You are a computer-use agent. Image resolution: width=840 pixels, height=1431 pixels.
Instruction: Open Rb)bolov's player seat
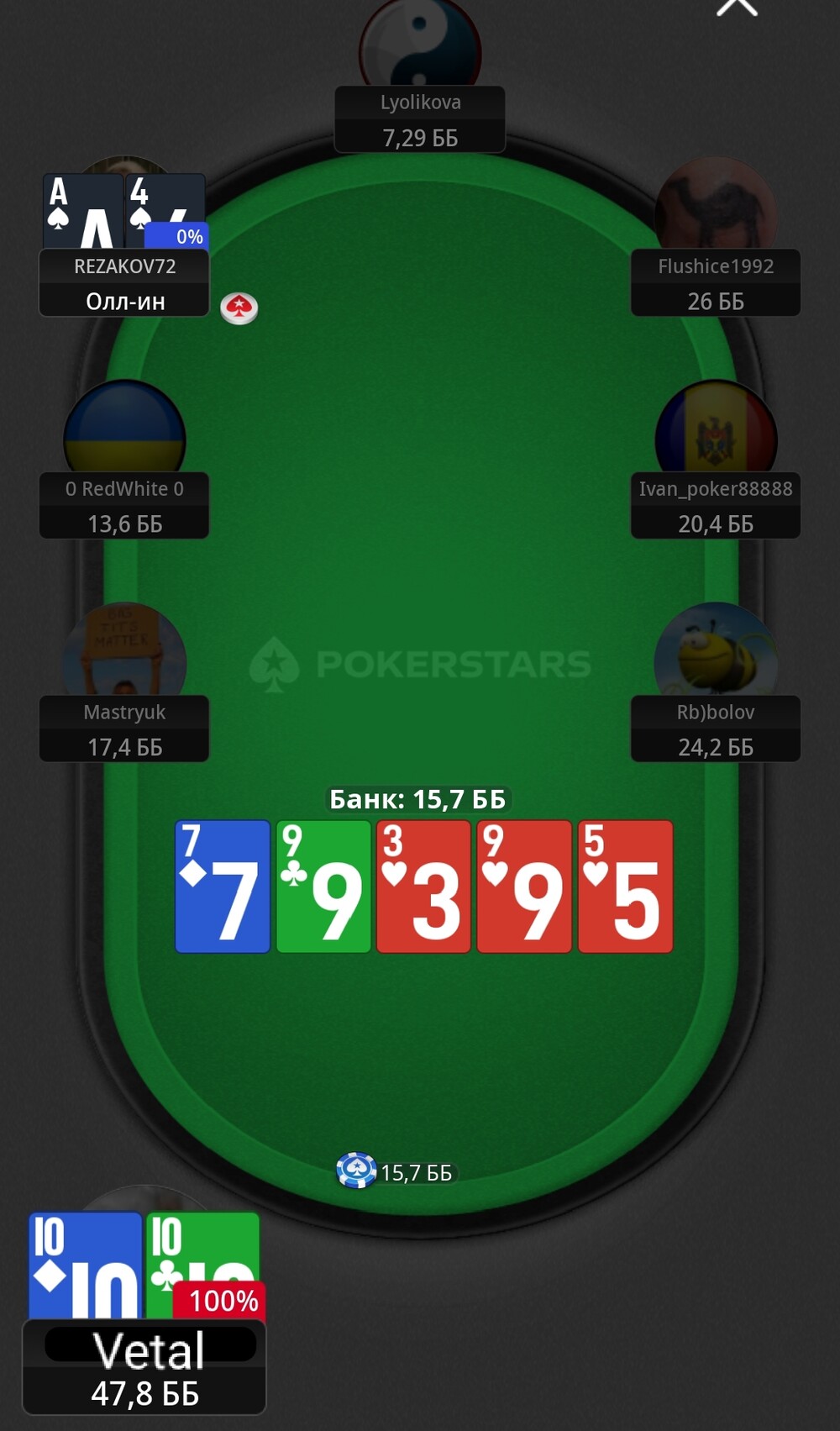716,729
